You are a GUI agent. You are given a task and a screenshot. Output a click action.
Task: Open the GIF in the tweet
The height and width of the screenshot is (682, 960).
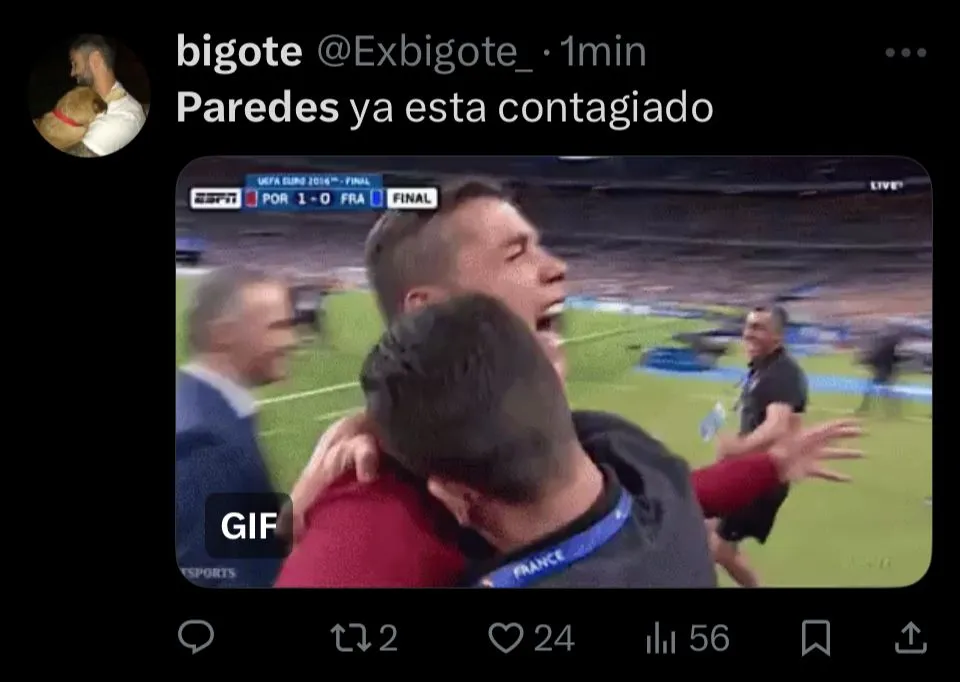pyautogui.click(x=553, y=372)
